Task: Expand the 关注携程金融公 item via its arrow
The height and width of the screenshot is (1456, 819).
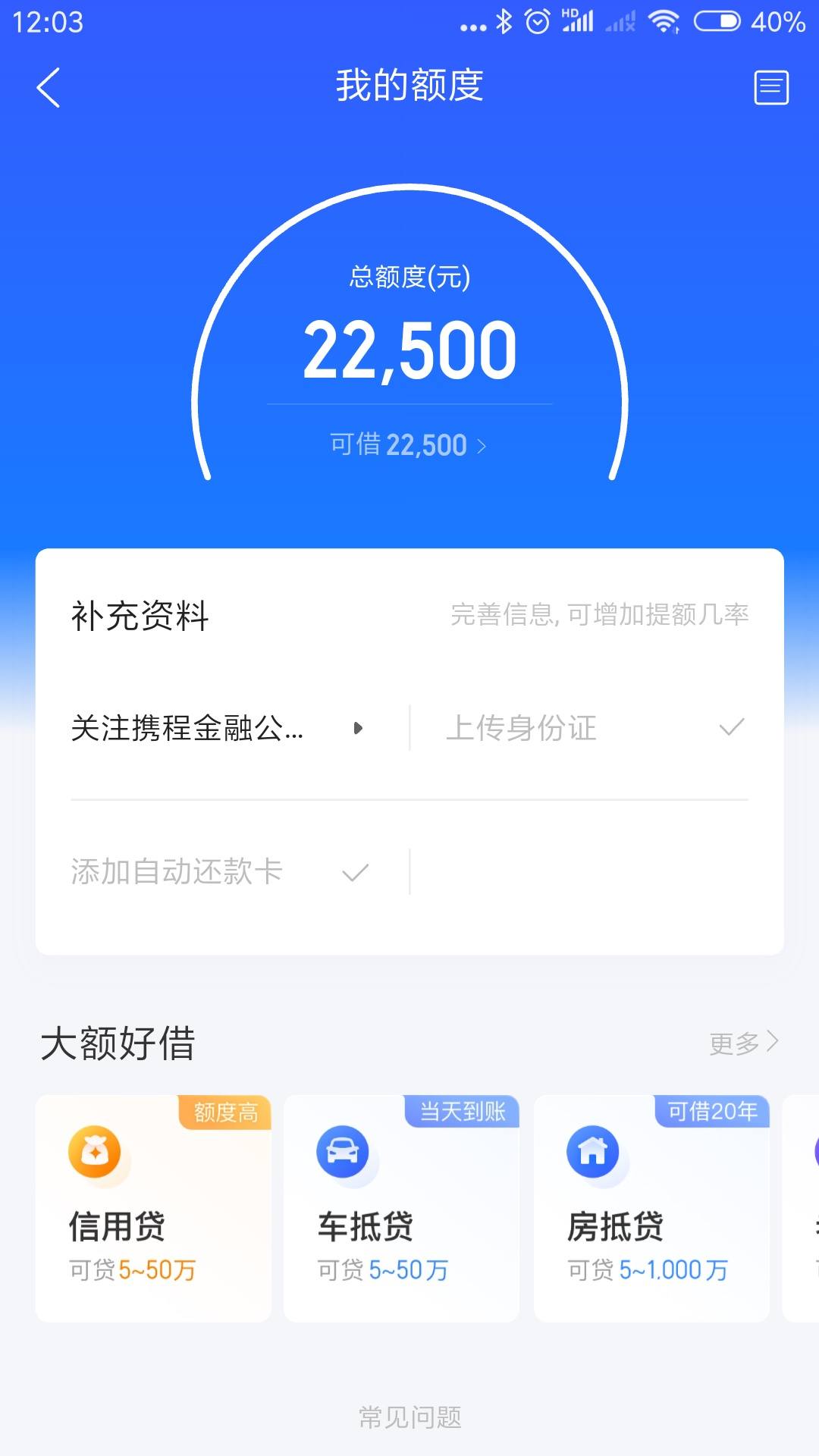Action: [x=356, y=728]
